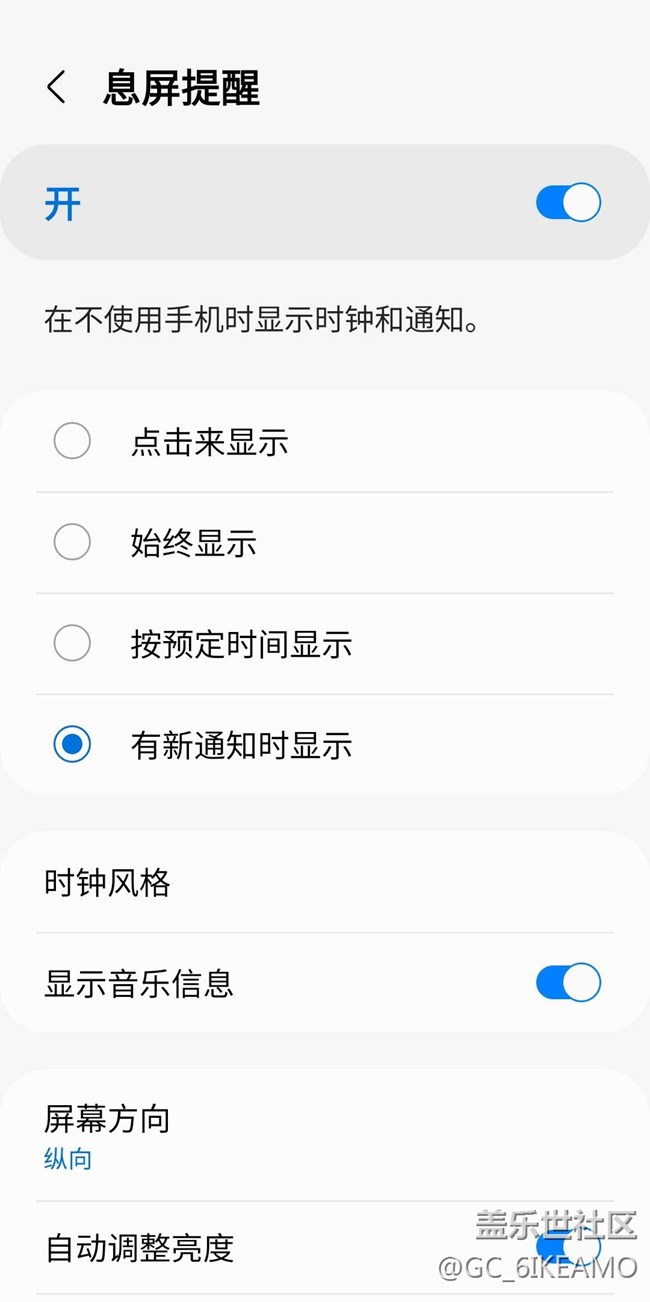650x1302 pixels.
Task: Disable the 显示音乐信息 switch
Action: point(568,983)
